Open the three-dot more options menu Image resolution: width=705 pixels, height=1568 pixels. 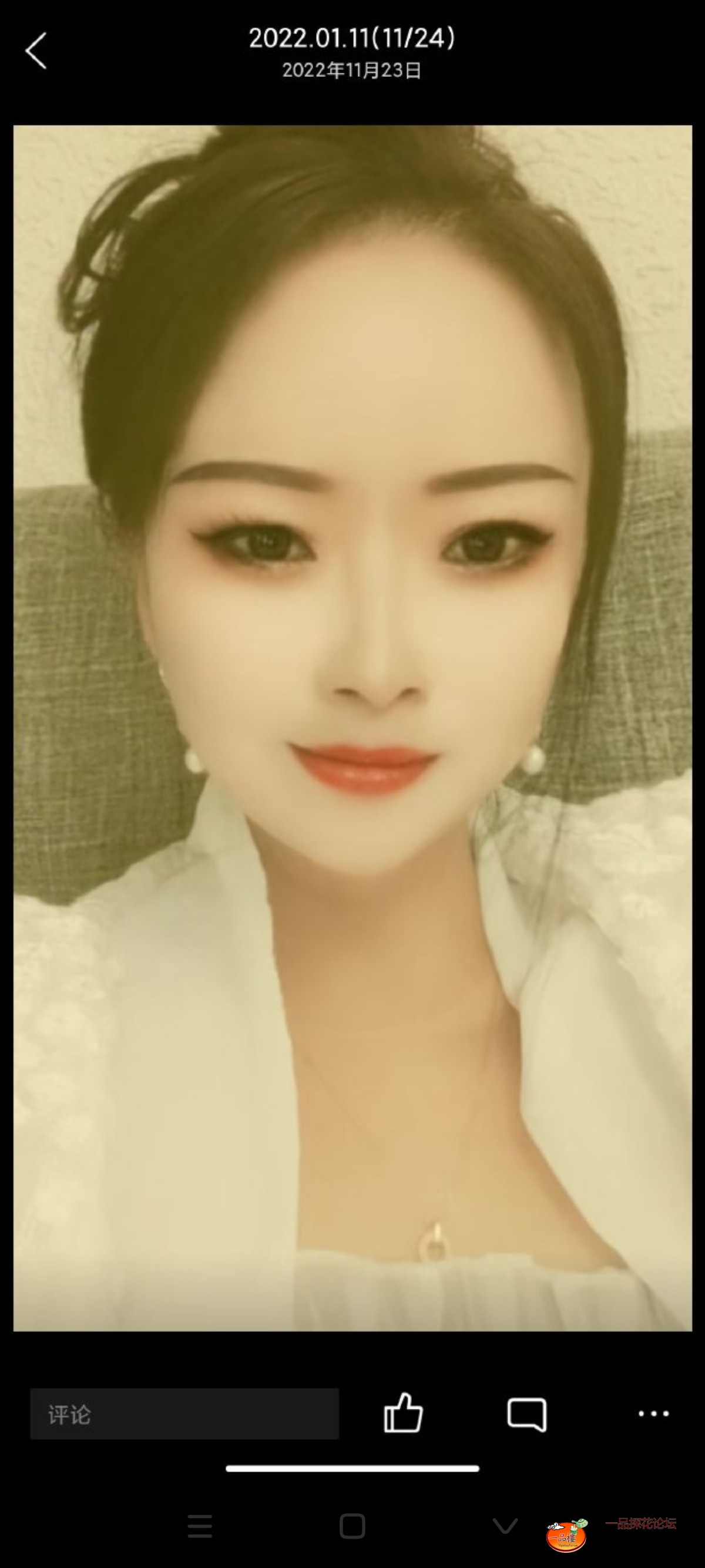point(653,1414)
